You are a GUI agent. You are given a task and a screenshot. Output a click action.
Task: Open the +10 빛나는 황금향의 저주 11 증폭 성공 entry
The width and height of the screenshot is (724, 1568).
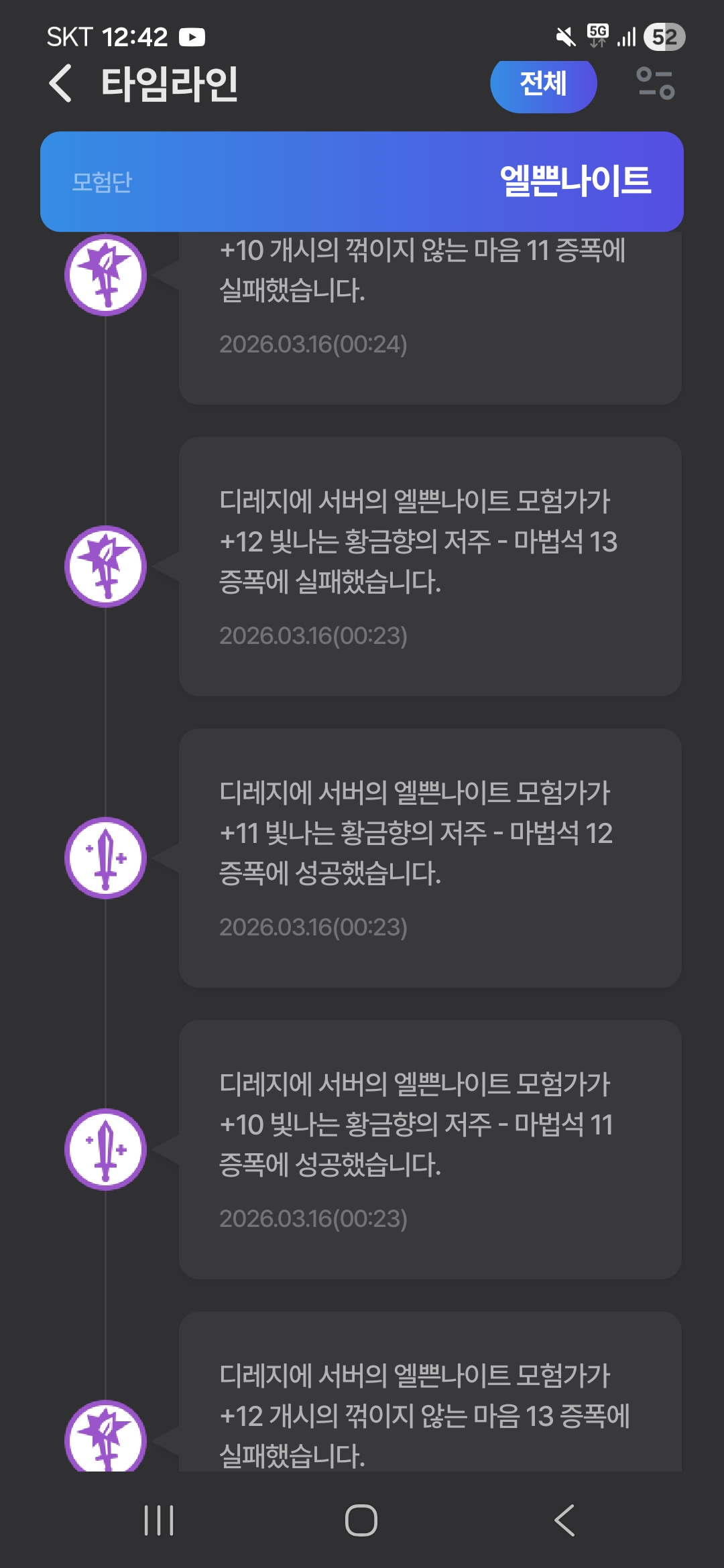(430, 1149)
